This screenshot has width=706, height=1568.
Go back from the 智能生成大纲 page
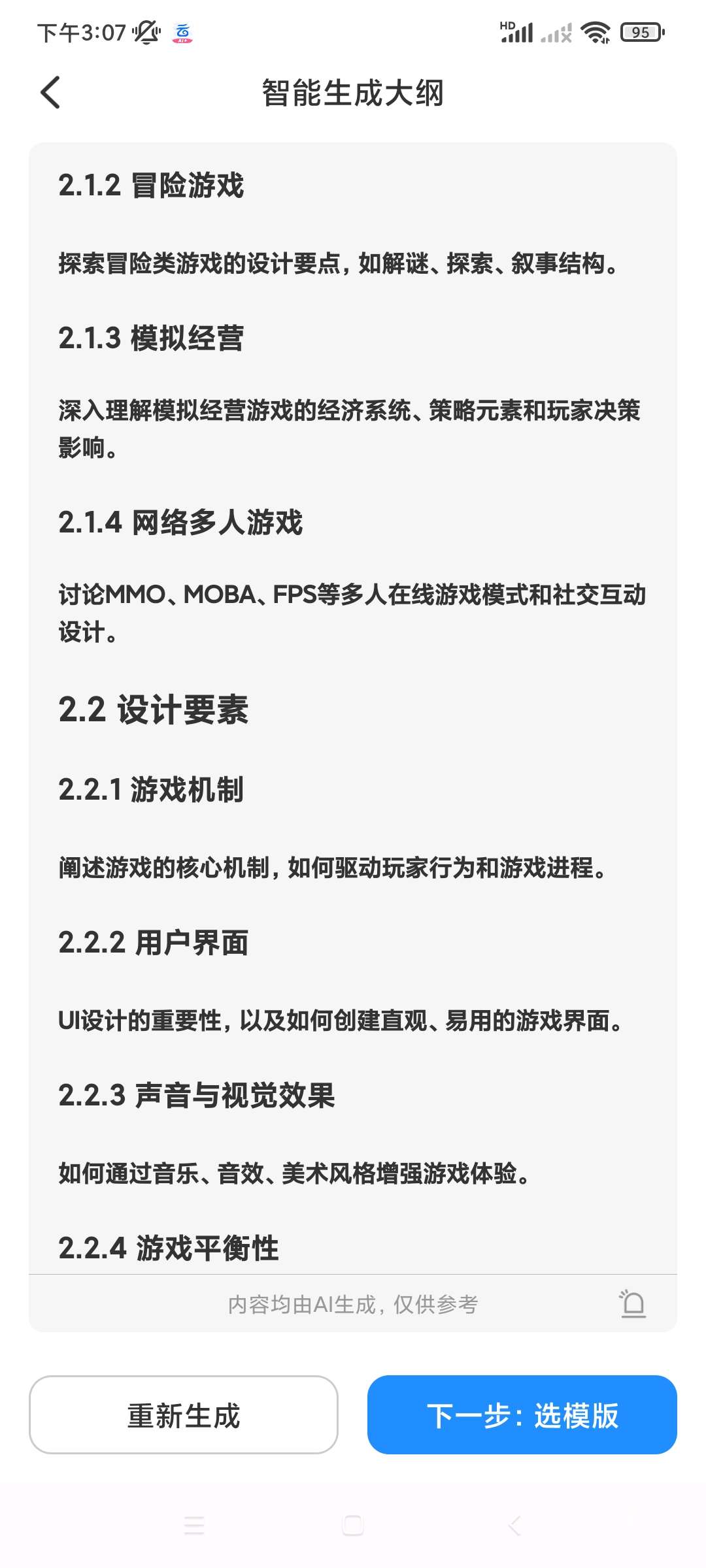pos(51,93)
